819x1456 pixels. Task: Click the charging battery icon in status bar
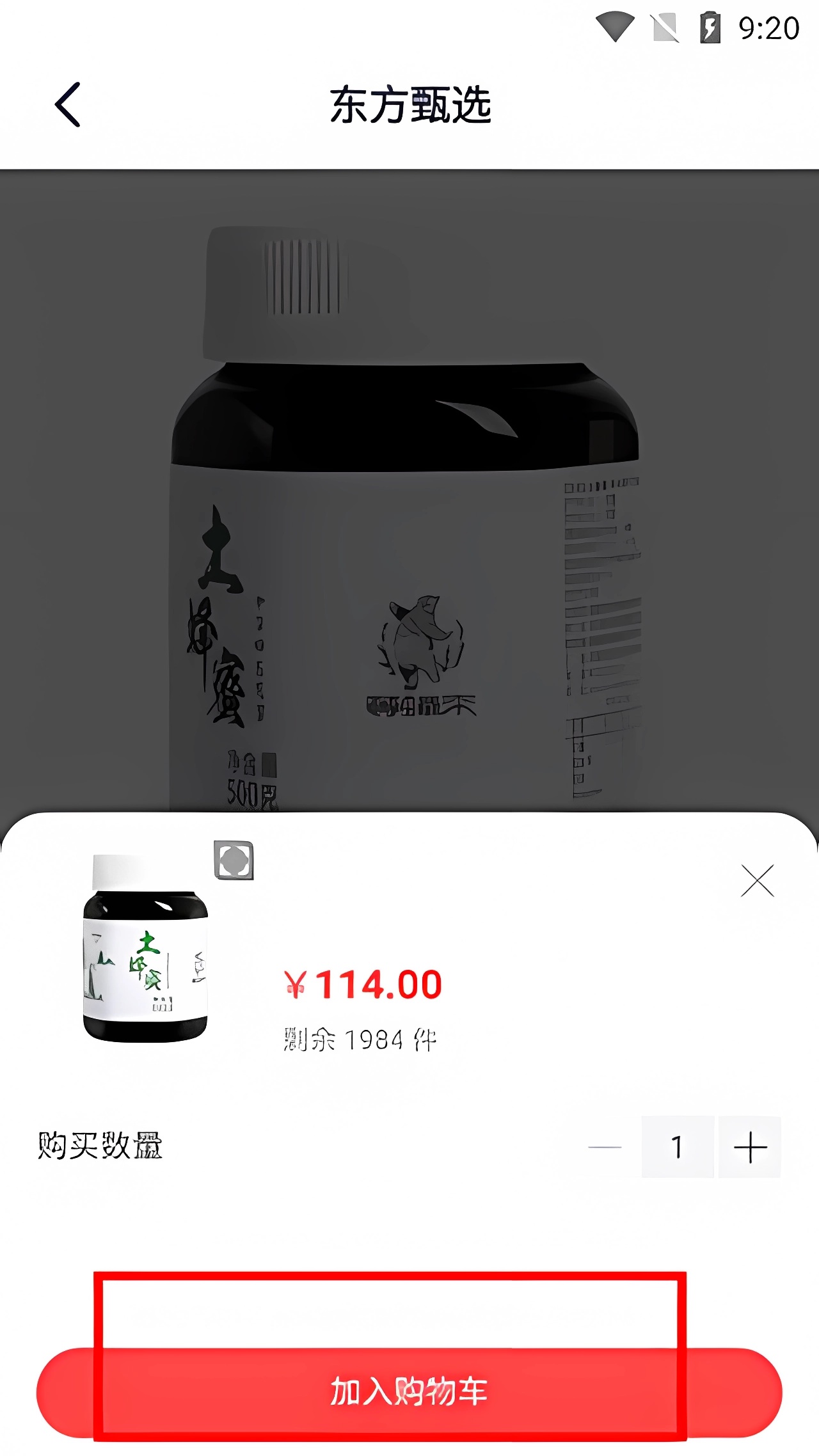710,27
